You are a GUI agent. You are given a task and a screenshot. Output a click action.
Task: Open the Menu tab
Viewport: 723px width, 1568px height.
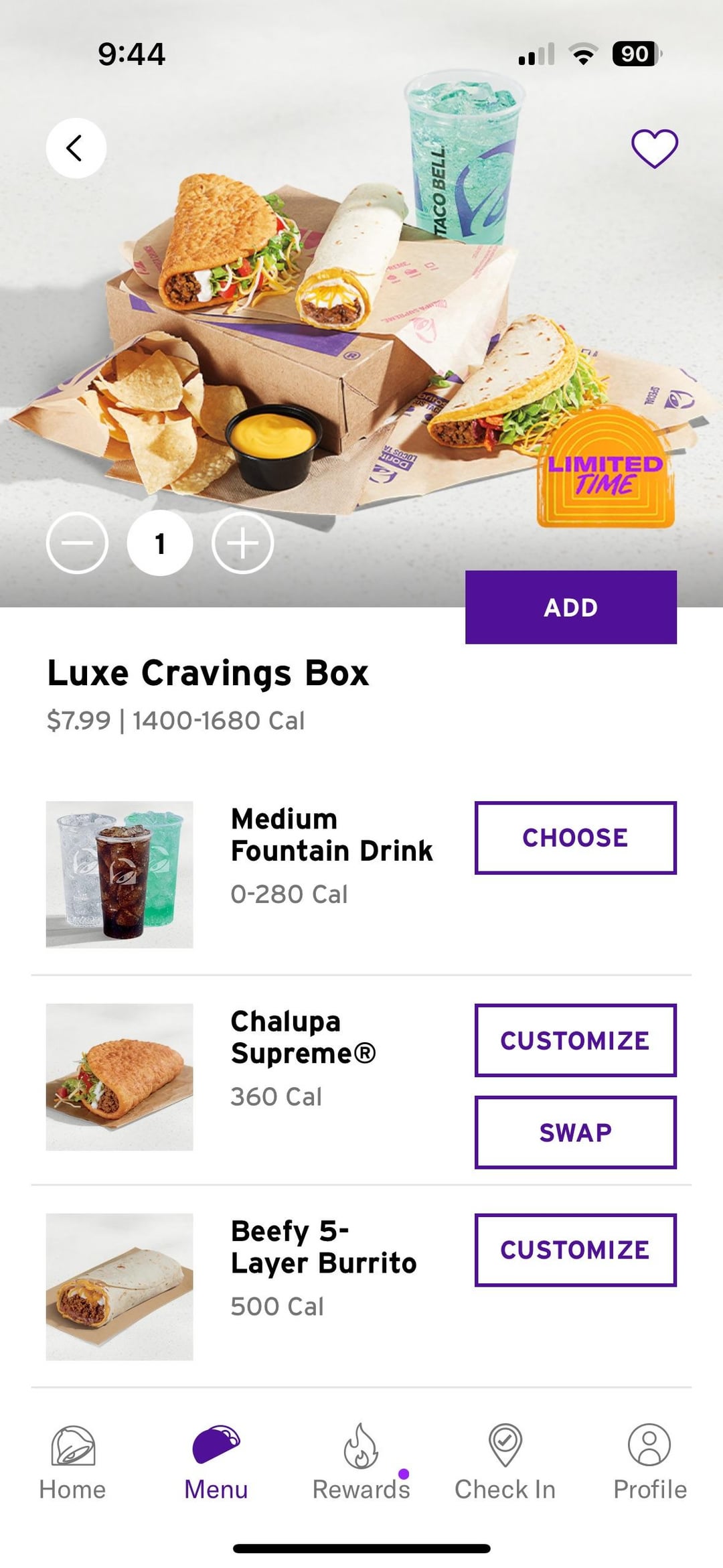pos(216,1462)
